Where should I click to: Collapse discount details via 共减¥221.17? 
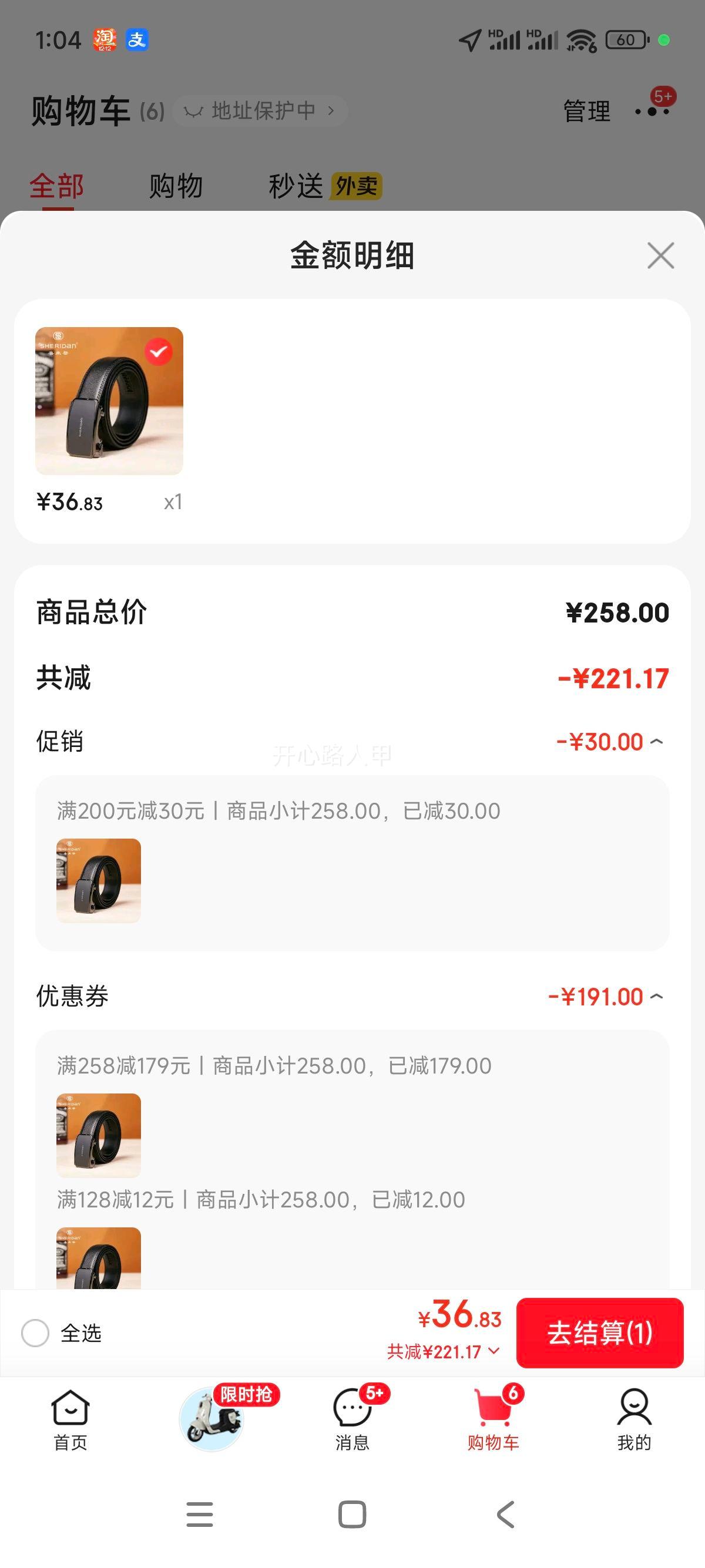[x=443, y=1351]
